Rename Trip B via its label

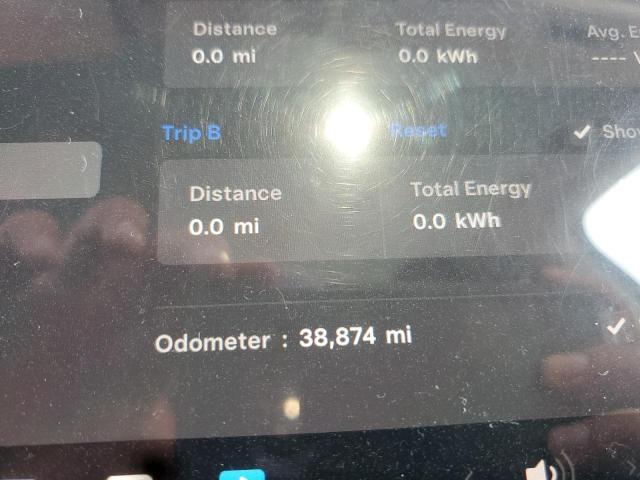click(x=191, y=132)
